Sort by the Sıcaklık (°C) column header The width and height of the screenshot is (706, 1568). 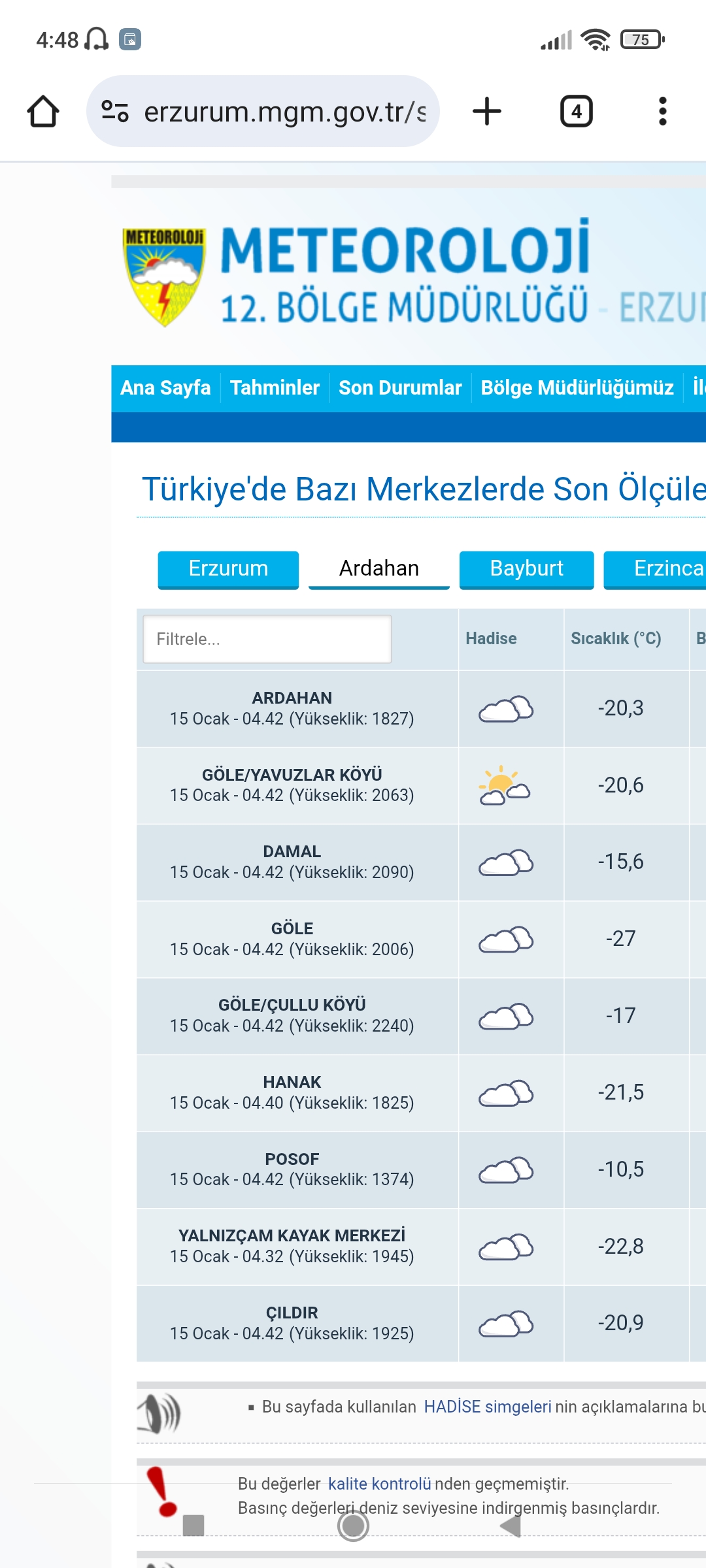tap(616, 638)
